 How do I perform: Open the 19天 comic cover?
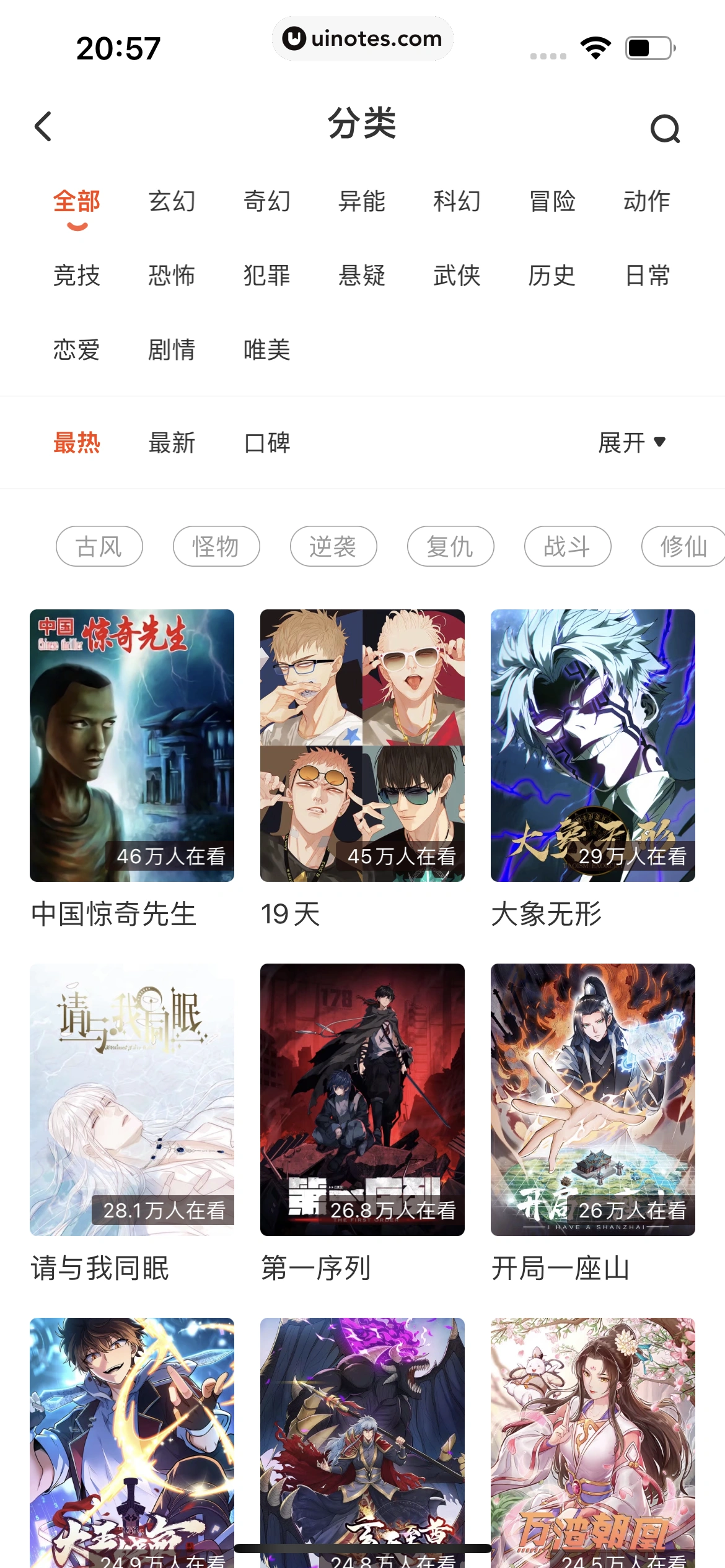point(362,746)
